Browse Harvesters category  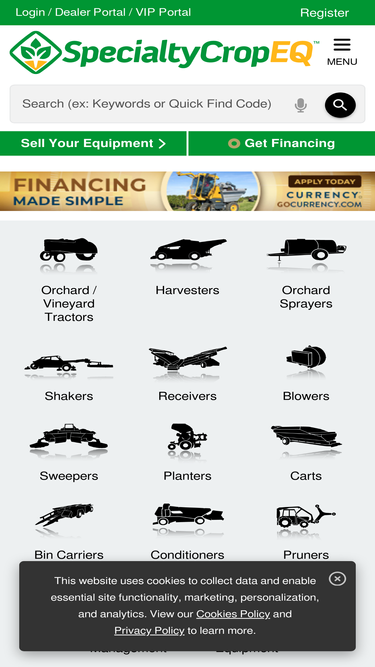click(x=188, y=267)
